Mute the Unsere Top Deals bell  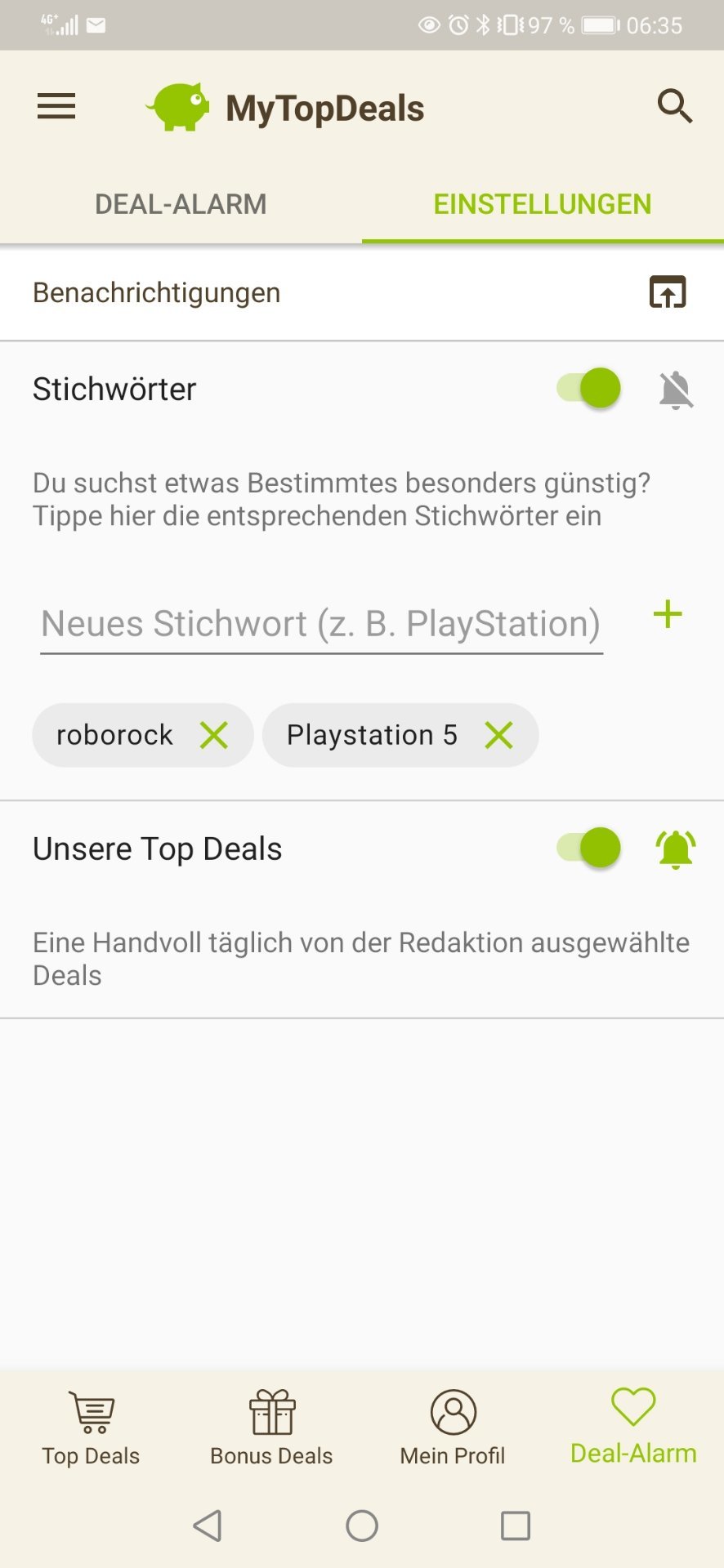(676, 849)
